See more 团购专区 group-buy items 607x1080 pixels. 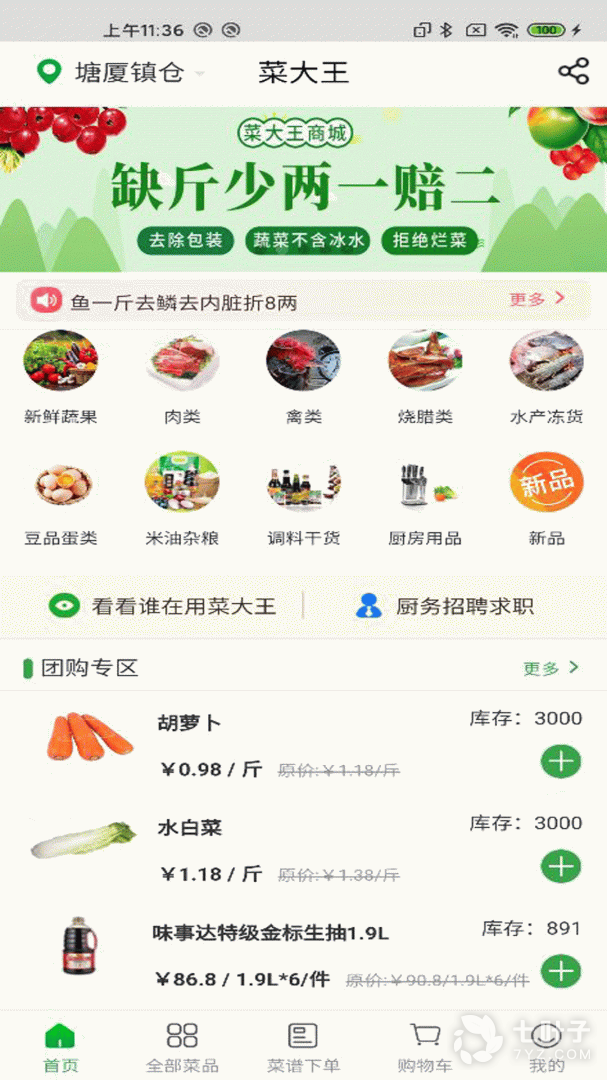(551, 668)
